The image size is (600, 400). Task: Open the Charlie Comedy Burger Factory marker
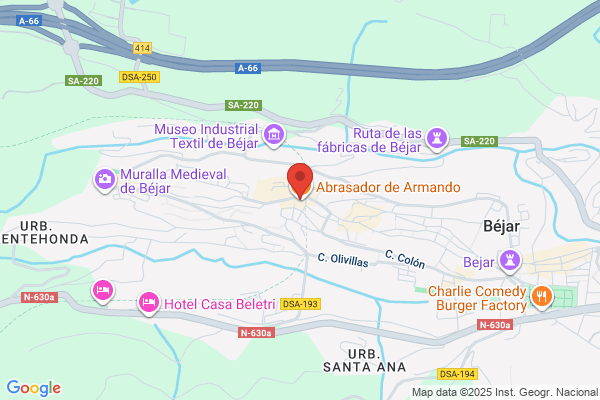click(x=542, y=297)
